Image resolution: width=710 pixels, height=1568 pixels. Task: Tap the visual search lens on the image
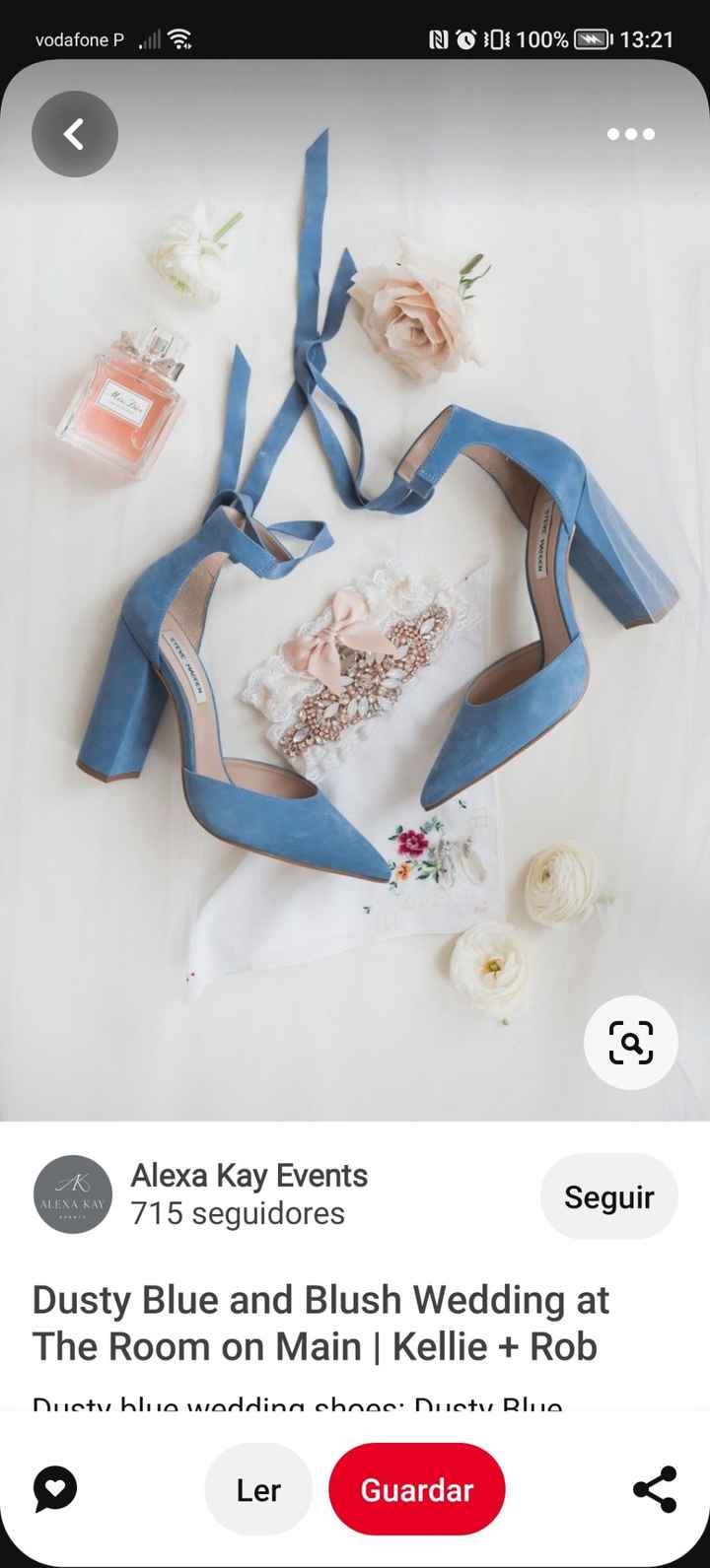pyautogui.click(x=630, y=1043)
